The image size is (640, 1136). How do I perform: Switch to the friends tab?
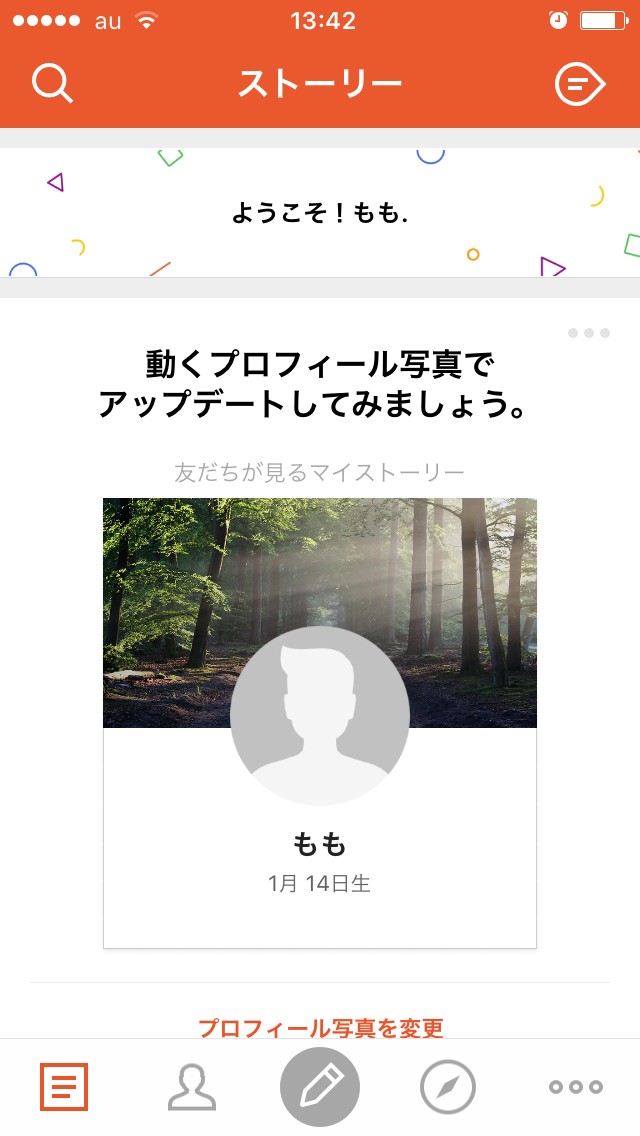[x=191, y=1087]
